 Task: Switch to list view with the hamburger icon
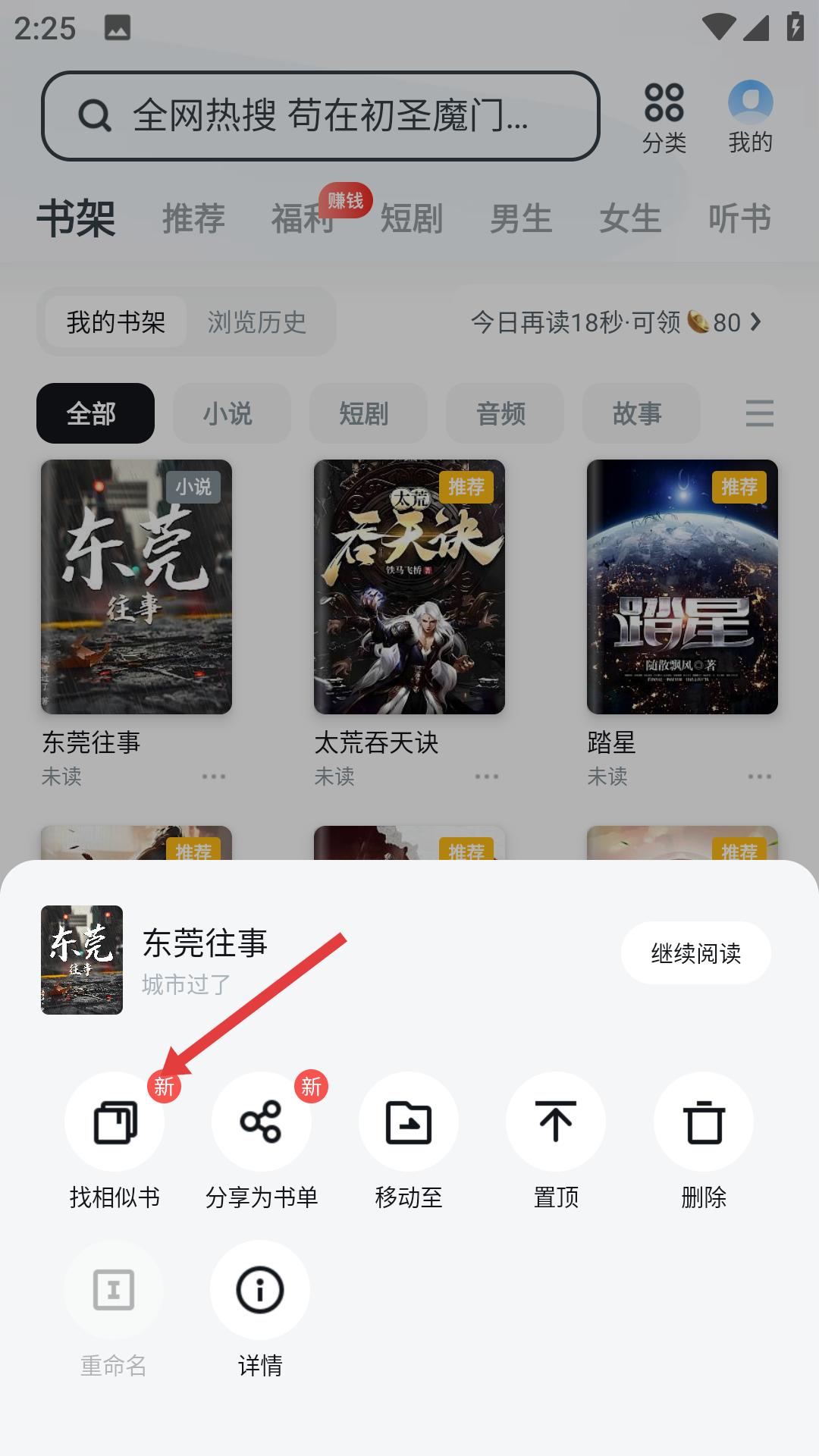tap(757, 413)
